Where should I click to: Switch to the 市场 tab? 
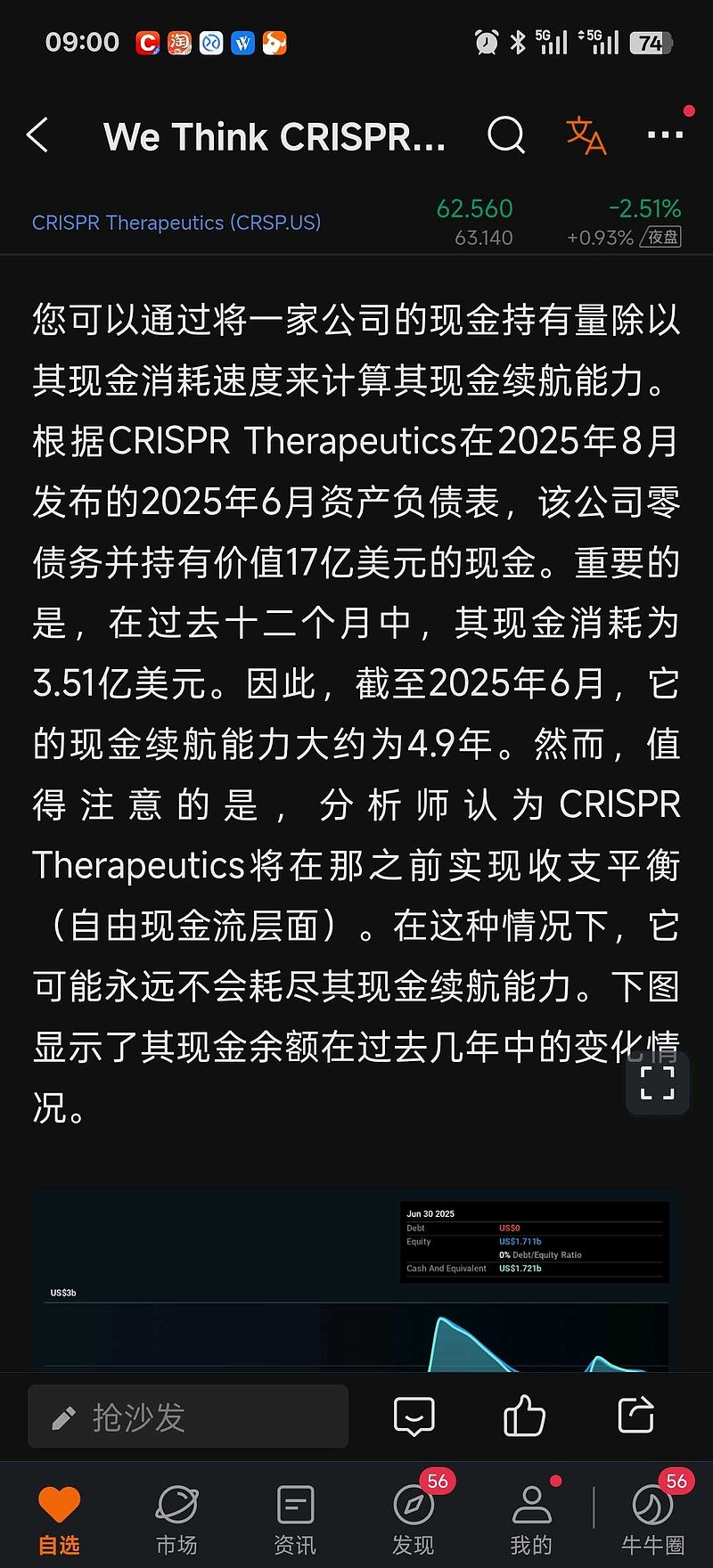click(176, 1519)
